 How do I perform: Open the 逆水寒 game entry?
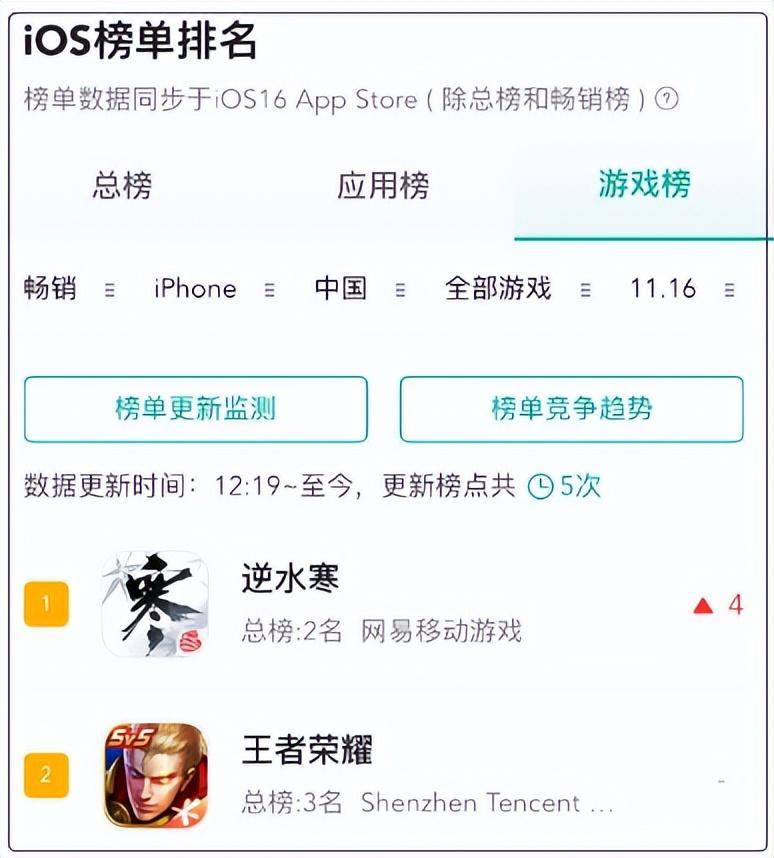(291, 579)
